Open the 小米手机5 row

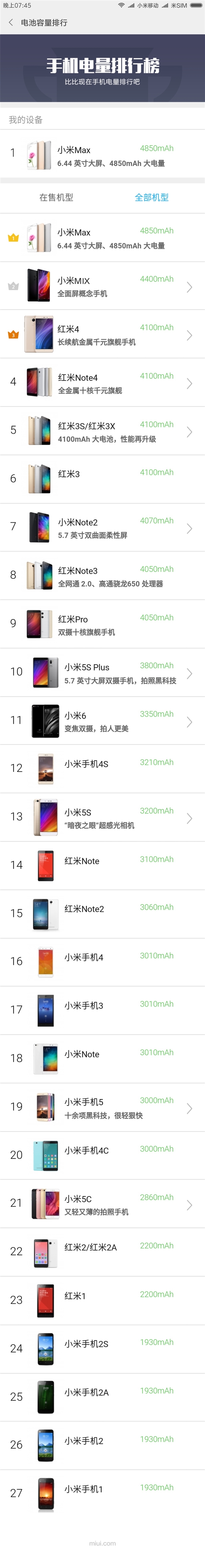(102, 1107)
